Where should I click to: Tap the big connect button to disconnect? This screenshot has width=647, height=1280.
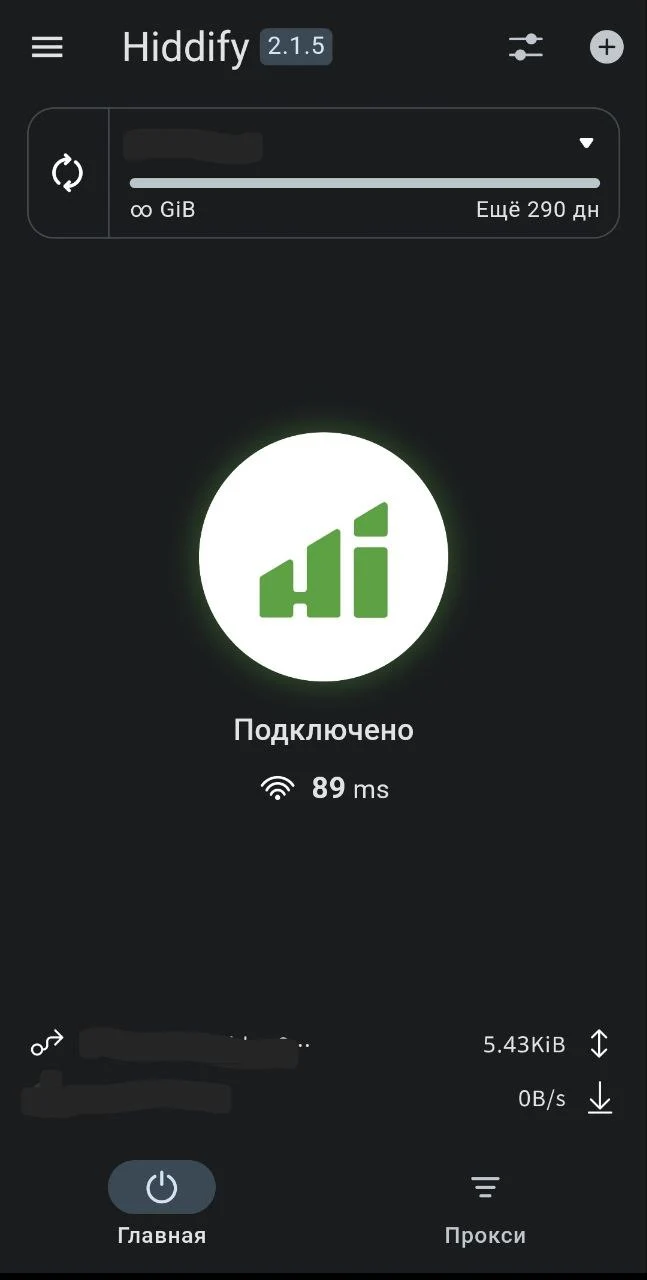coord(323,557)
